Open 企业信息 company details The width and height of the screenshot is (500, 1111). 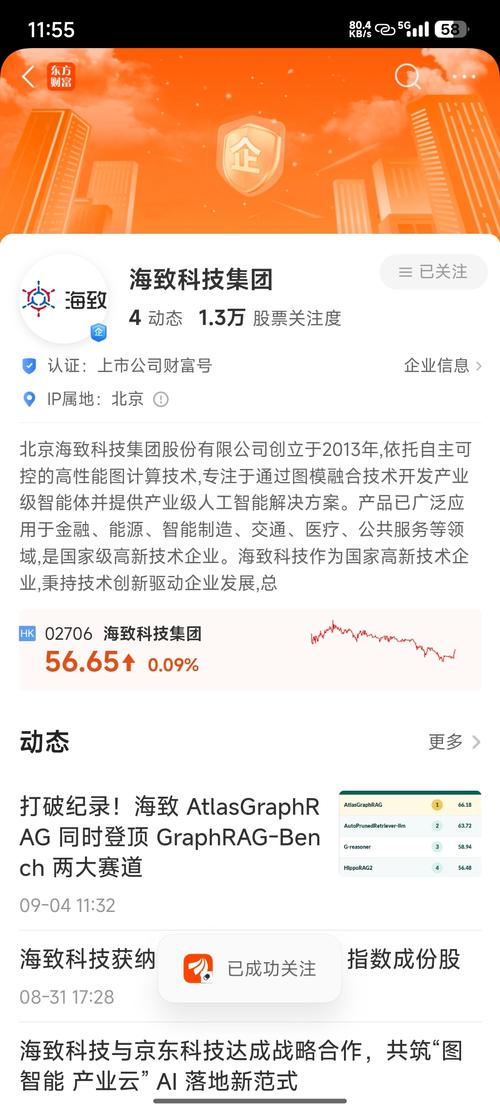point(443,366)
